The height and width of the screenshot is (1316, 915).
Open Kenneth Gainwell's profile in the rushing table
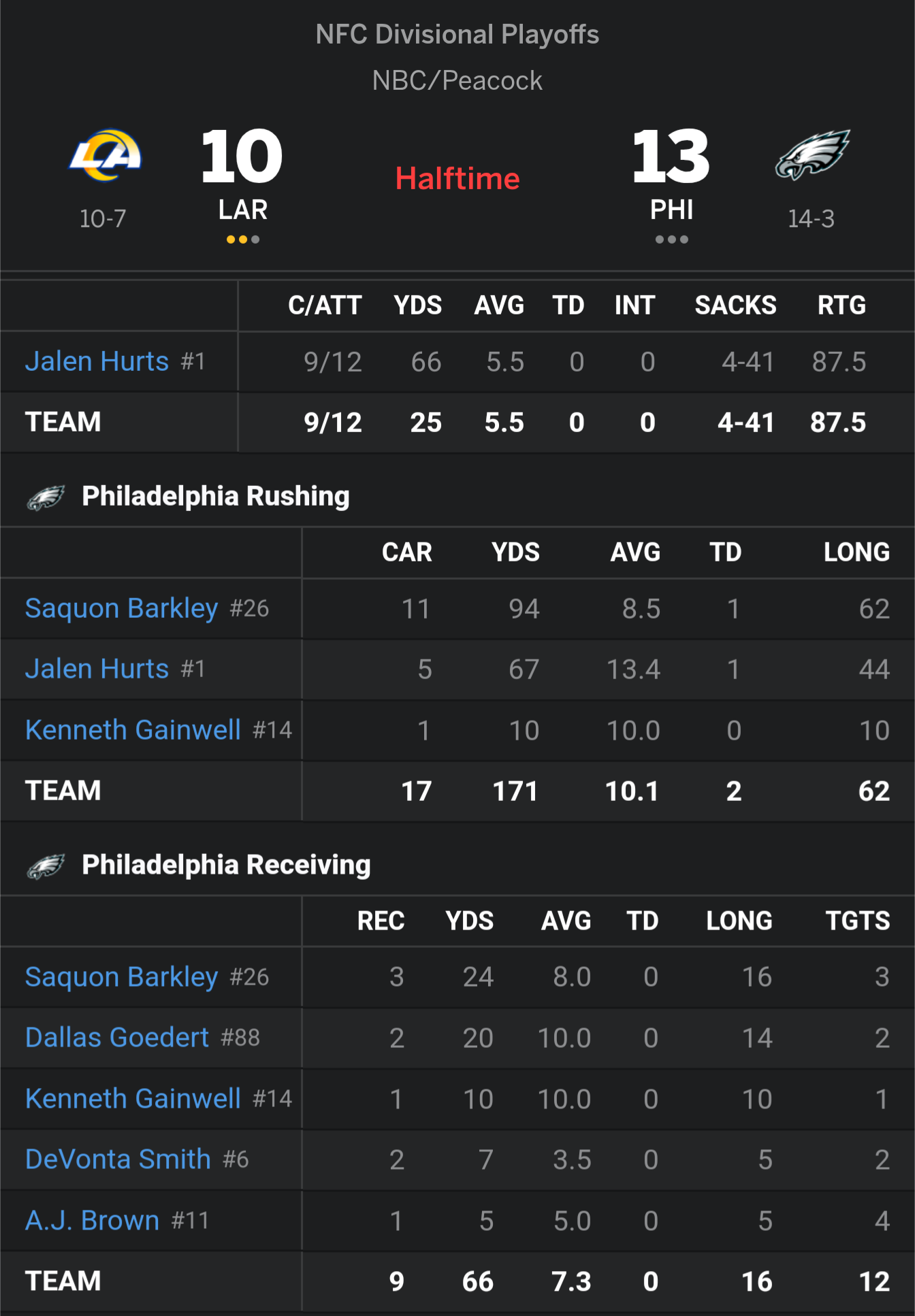pyautogui.click(x=133, y=730)
